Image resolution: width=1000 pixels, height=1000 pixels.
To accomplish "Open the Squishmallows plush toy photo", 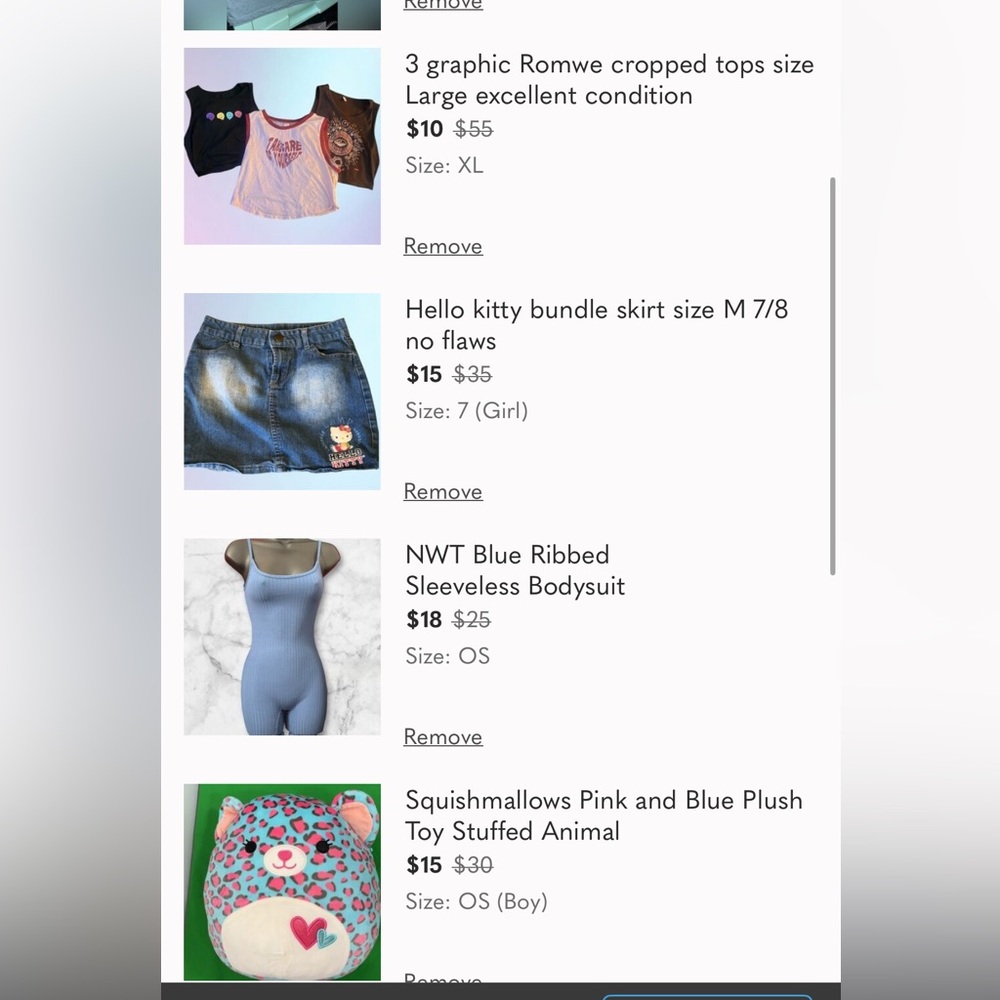I will pyautogui.click(x=282, y=882).
